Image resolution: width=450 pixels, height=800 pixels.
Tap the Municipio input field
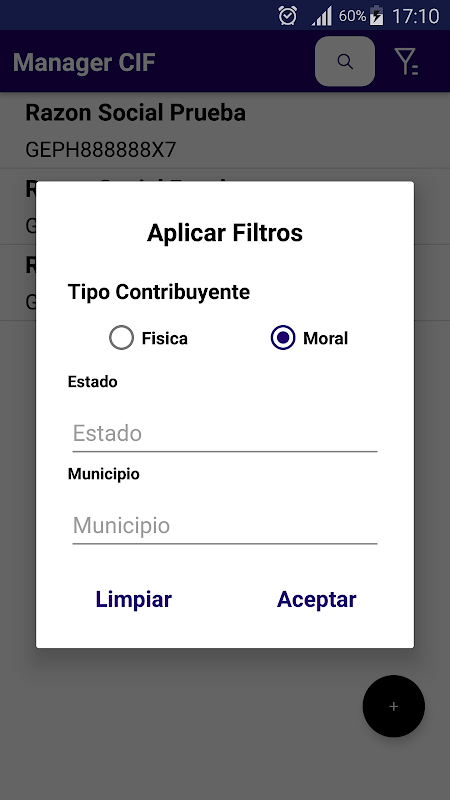pyautogui.click(x=224, y=526)
